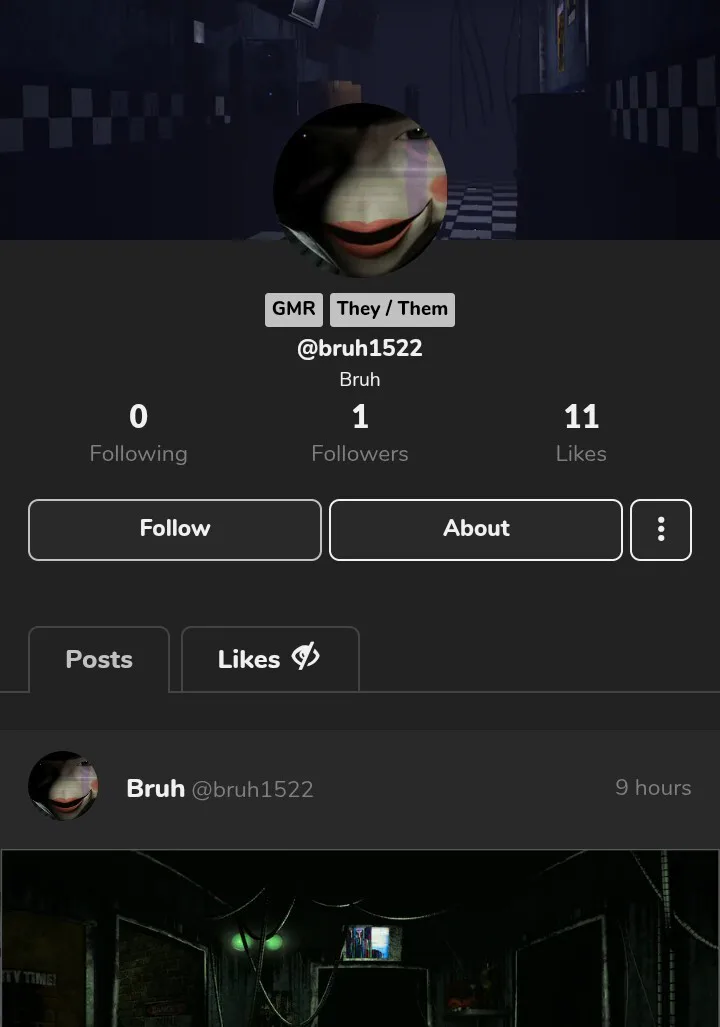Open the large profile avatar
Image resolution: width=720 pixels, height=1027 pixels.
click(x=360, y=190)
